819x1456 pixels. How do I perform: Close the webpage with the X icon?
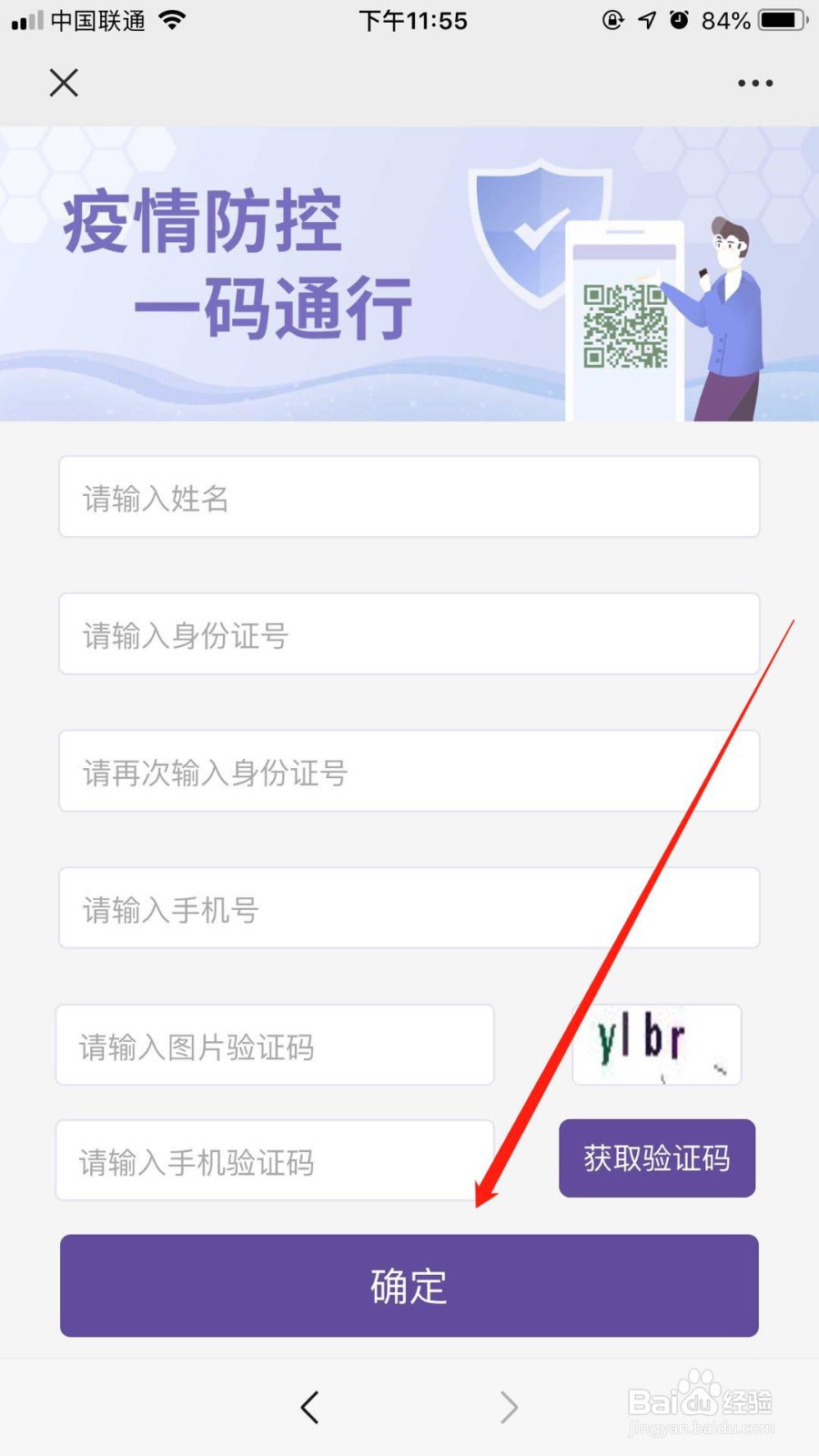(x=64, y=83)
